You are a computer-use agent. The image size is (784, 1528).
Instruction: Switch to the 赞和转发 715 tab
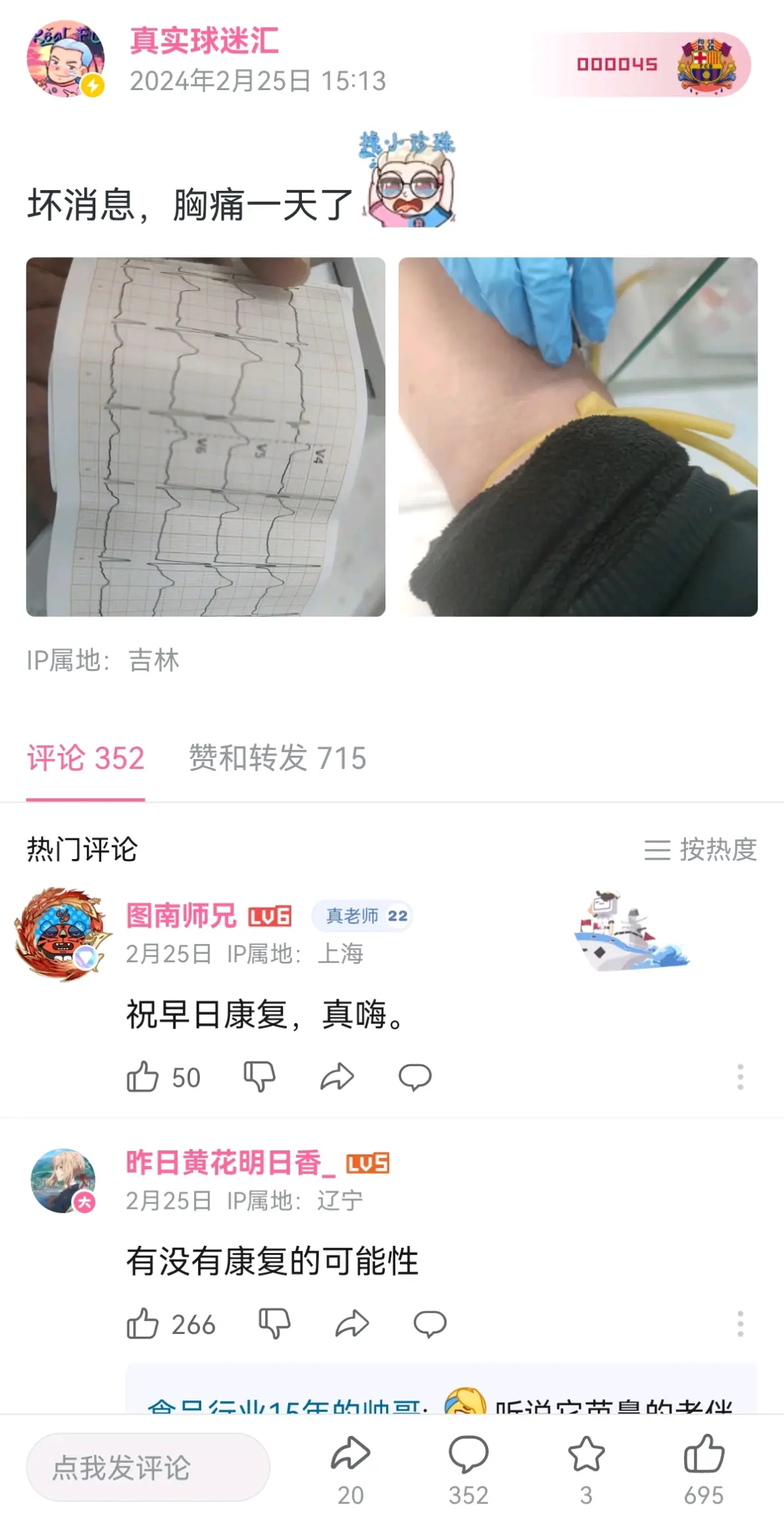pyautogui.click(x=277, y=758)
